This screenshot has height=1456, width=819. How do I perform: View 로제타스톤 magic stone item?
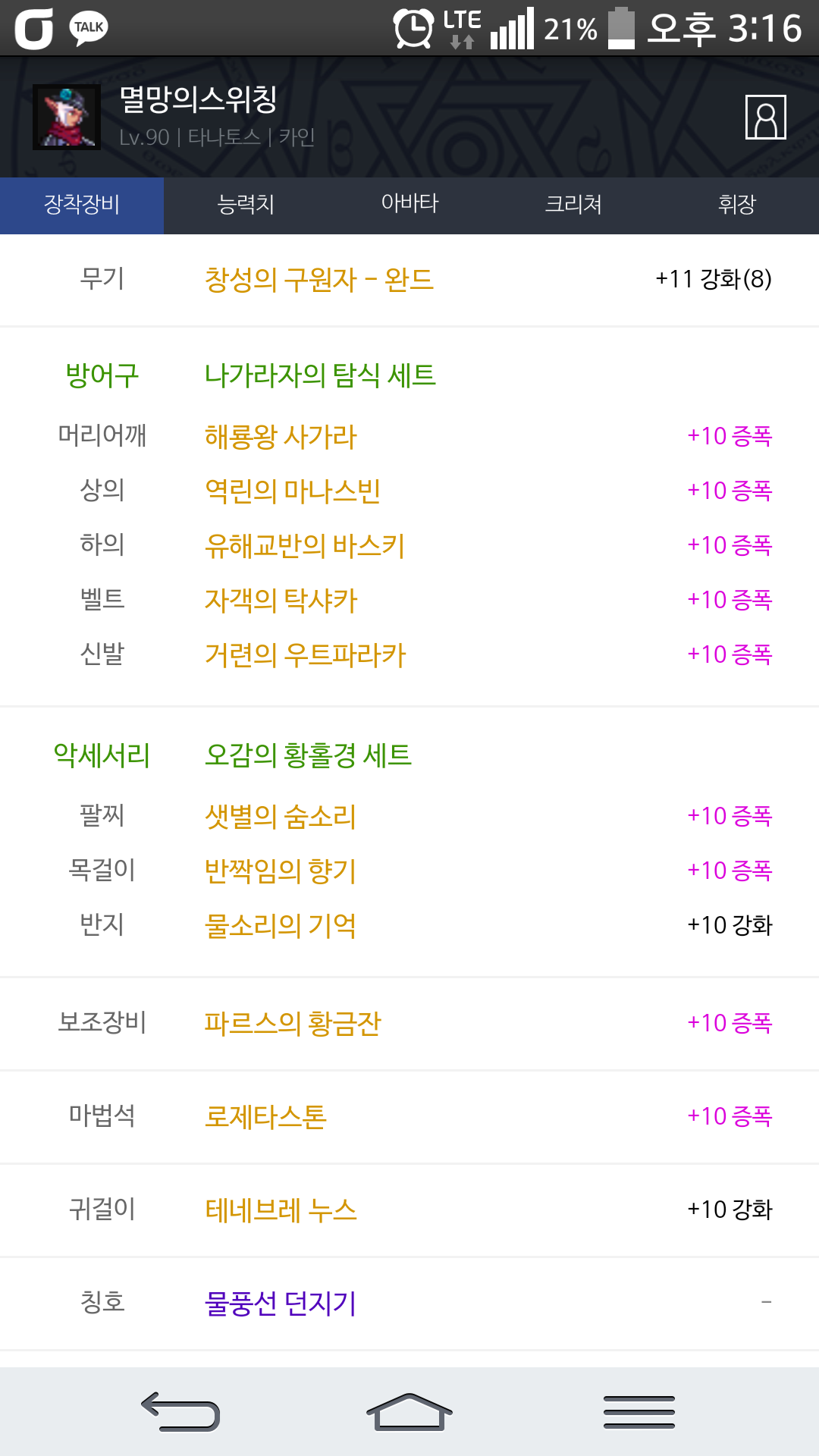pyautogui.click(x=265, y=1117)
